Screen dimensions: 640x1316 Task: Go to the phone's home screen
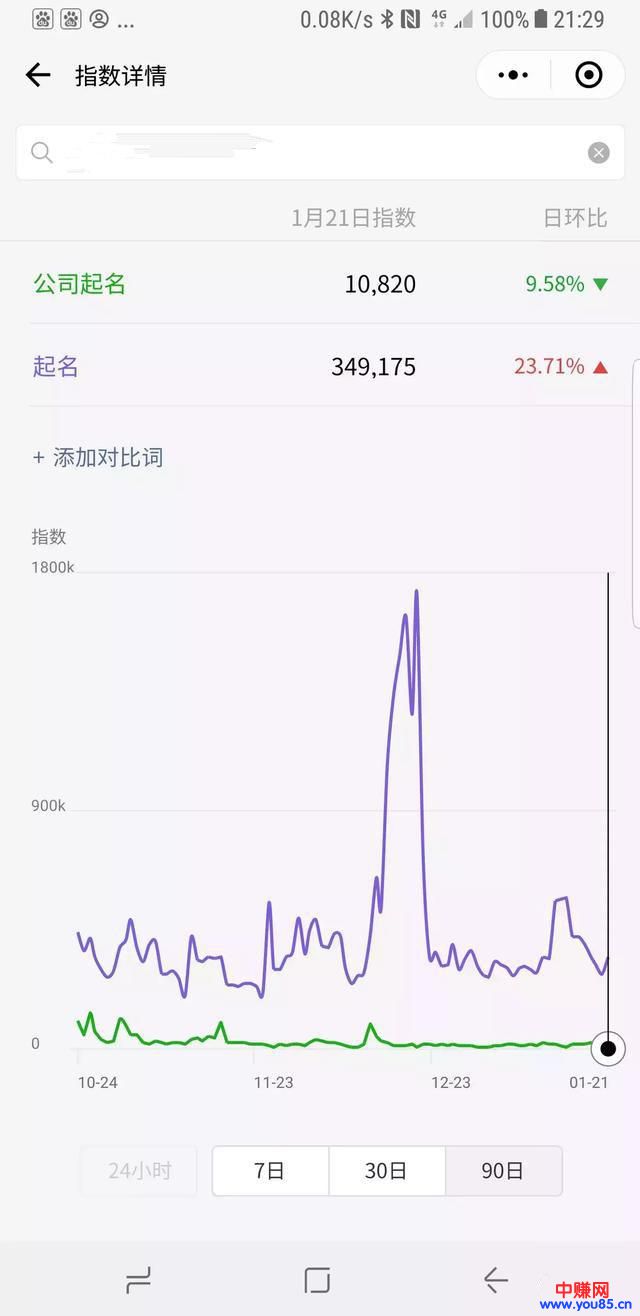[x=317, y=1279]
